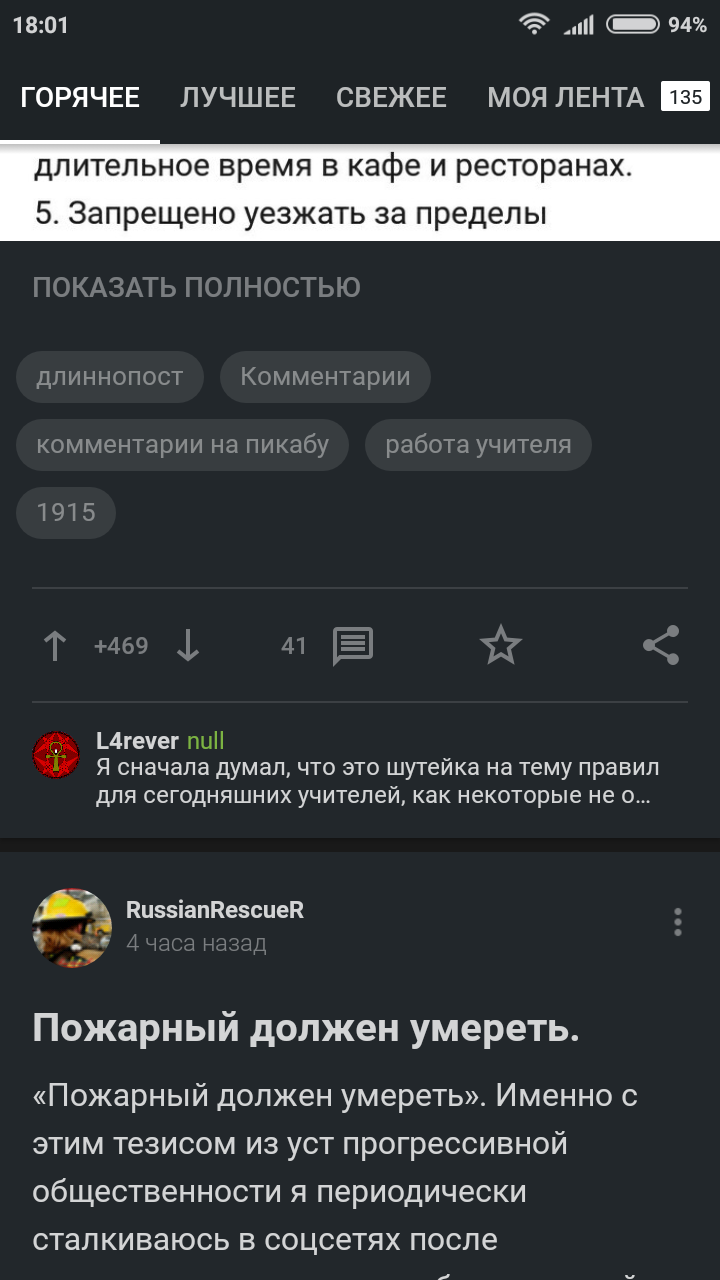The height and width of the screenshot is (1280, 720).
Task: Tap the 1915 tag chip
Action: (x=66, y=513)
